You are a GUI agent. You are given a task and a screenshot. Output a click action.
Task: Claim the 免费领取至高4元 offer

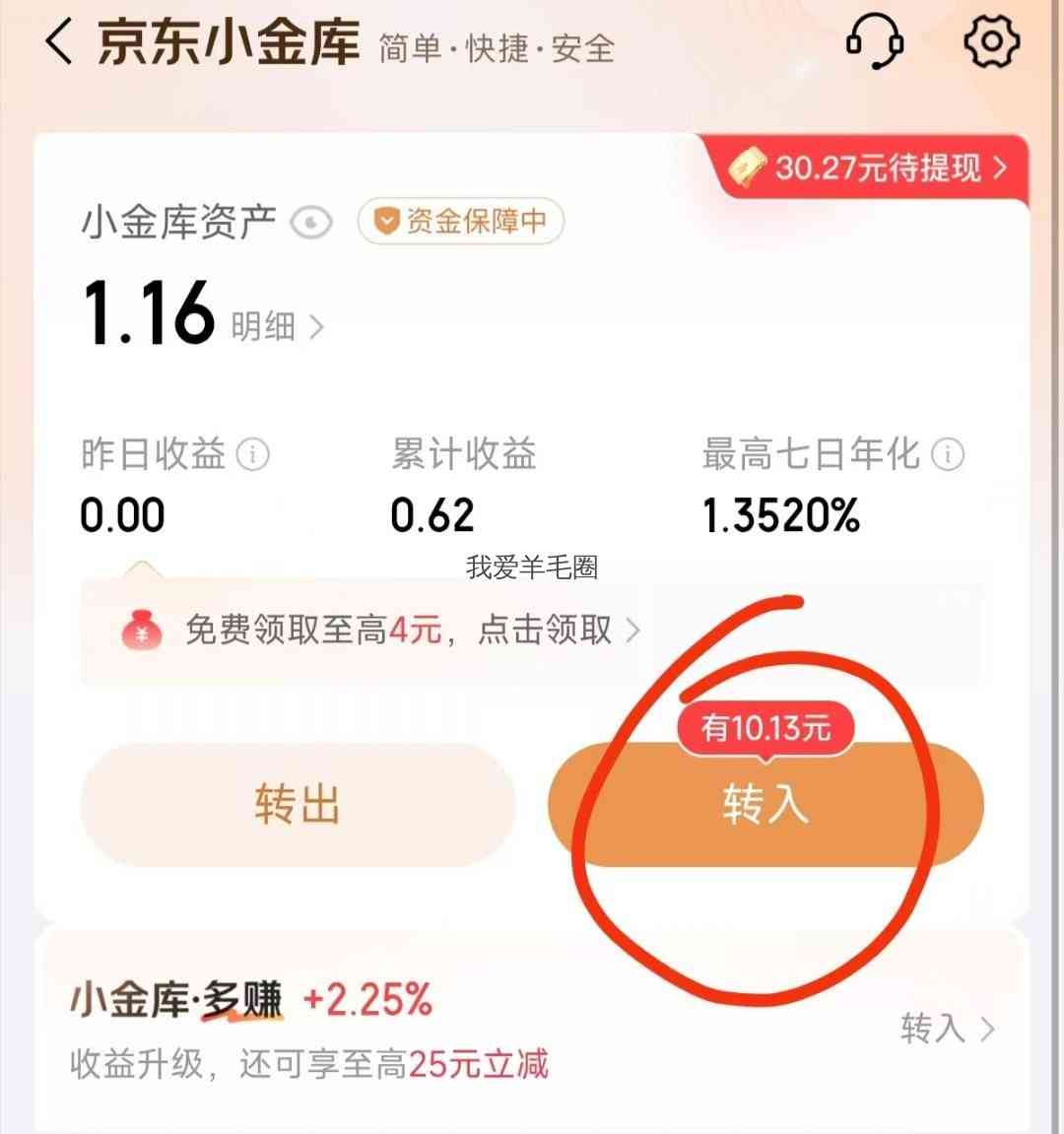click(x=379, y=630)
